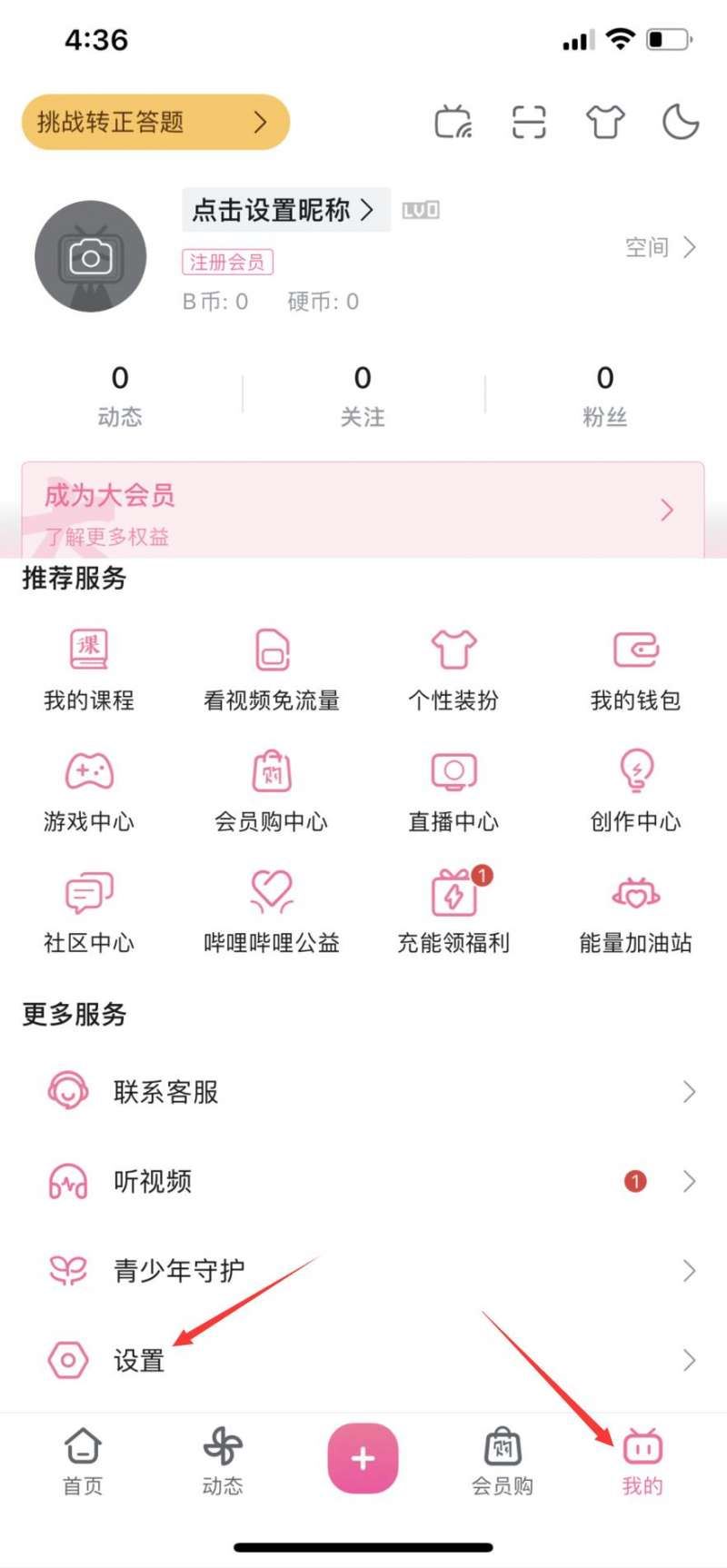Open the 成为大会员 membership banner

[363, 511]
